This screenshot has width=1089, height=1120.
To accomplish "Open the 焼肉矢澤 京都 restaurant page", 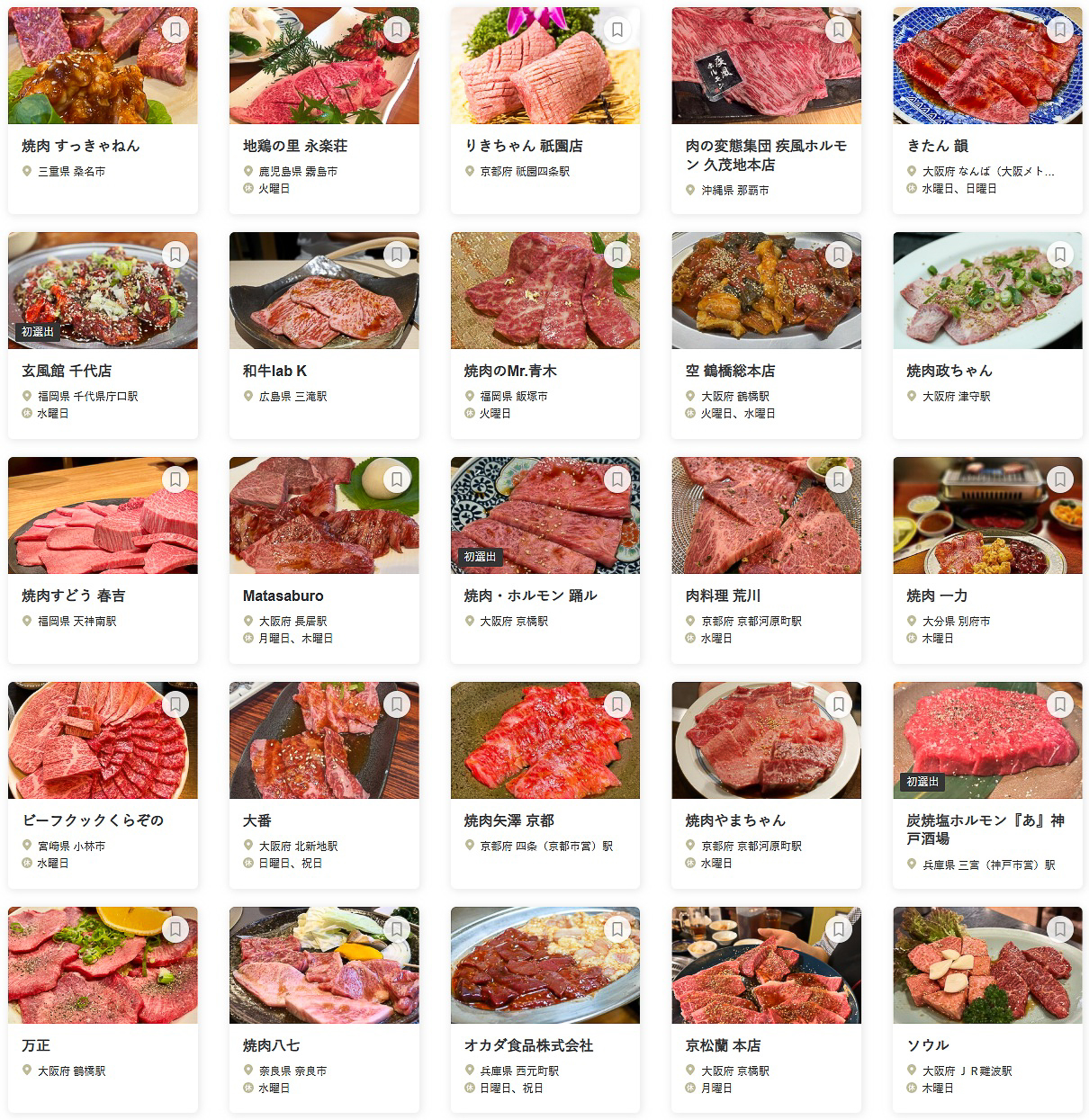I will [x=510, y=820].
